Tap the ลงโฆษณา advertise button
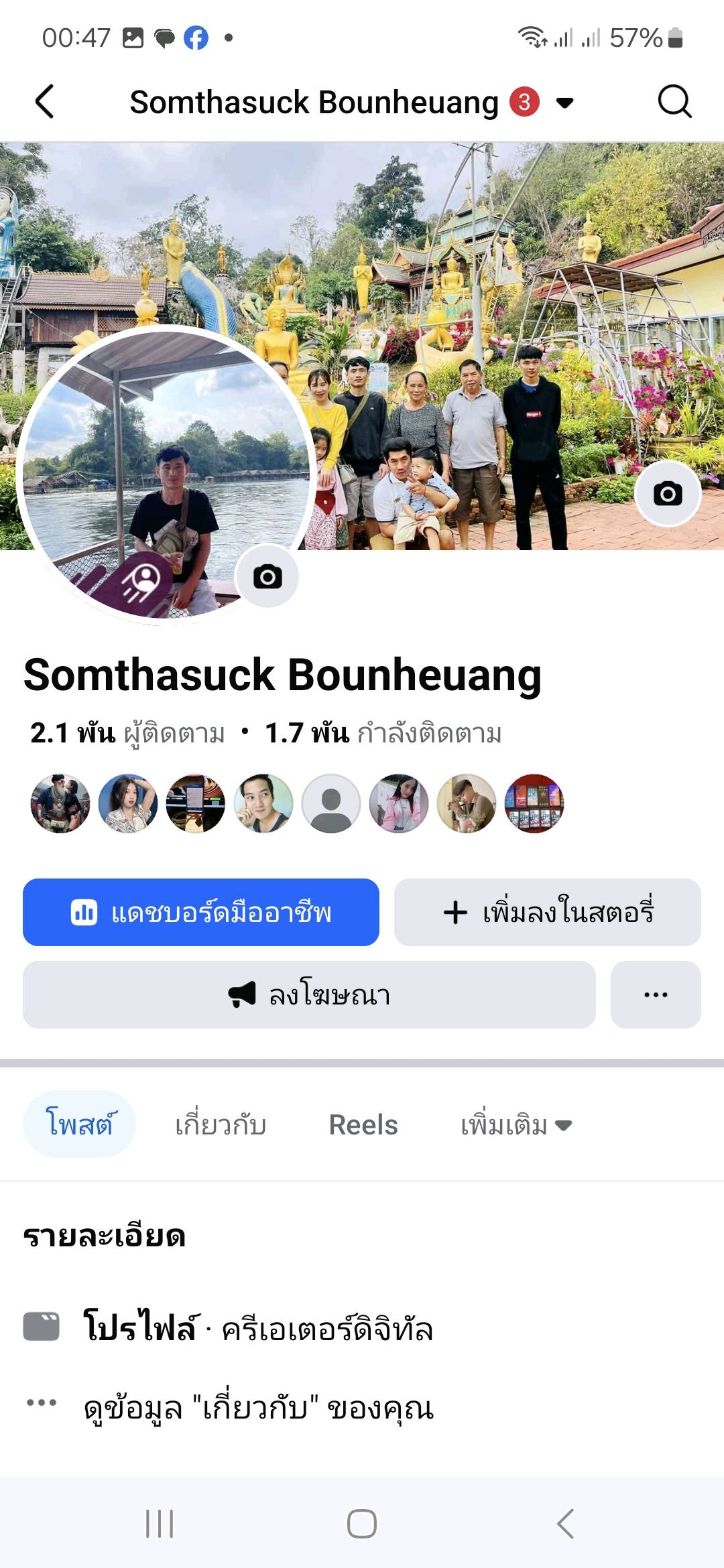This screenshot has height=1568, width=724. click(x=309, y=994)
